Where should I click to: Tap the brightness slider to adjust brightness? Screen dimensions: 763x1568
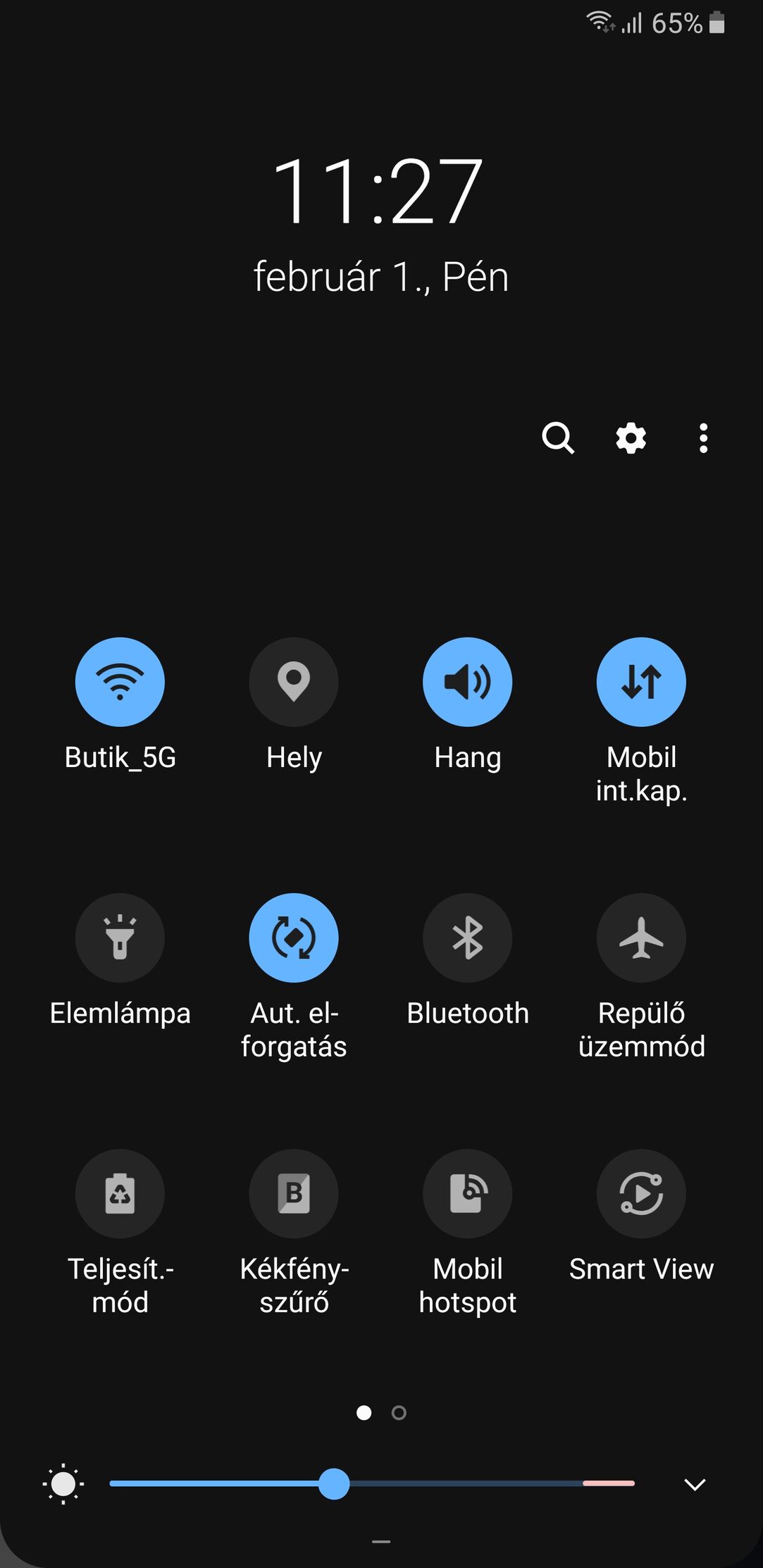pos(372,1483)
